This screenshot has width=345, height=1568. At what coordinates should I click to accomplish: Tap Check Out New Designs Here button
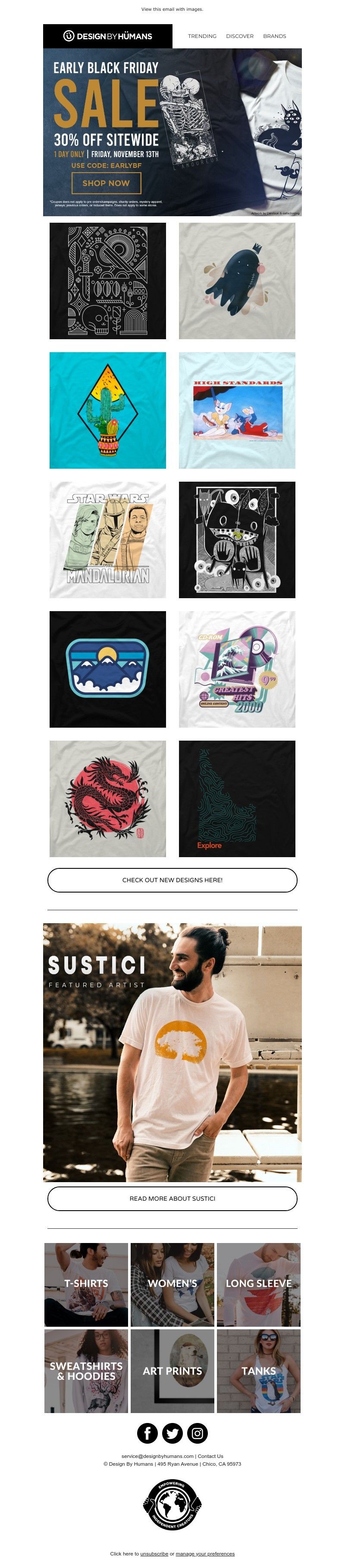click(172, 880)
